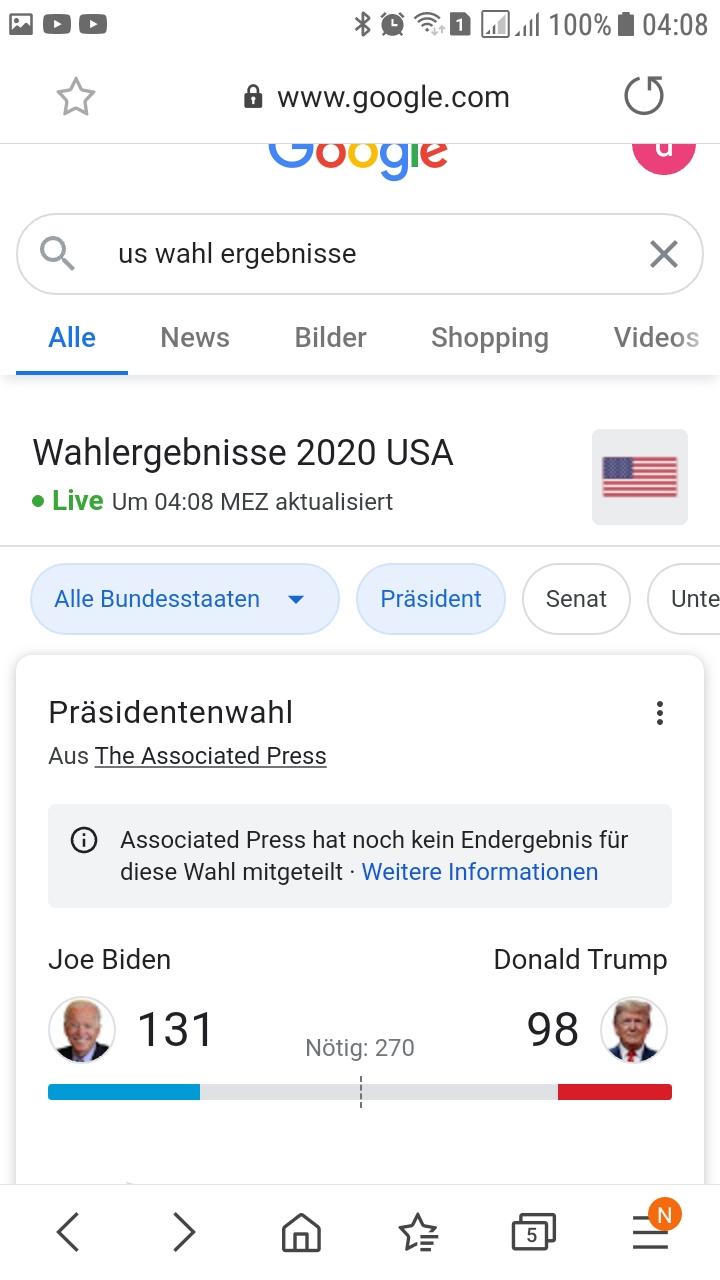
Task: Open the tab switcher showing 5 tabs
Action: click(533, 1233)
